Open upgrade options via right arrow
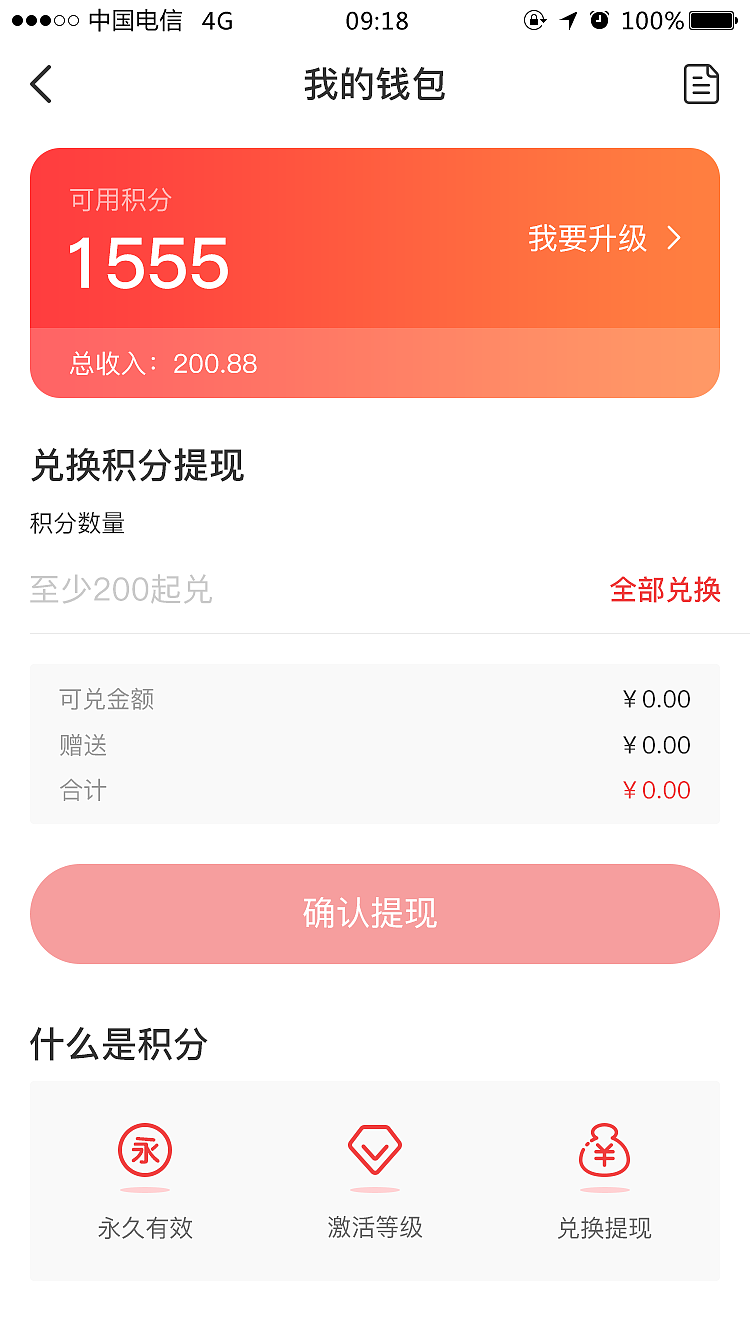 674,239
